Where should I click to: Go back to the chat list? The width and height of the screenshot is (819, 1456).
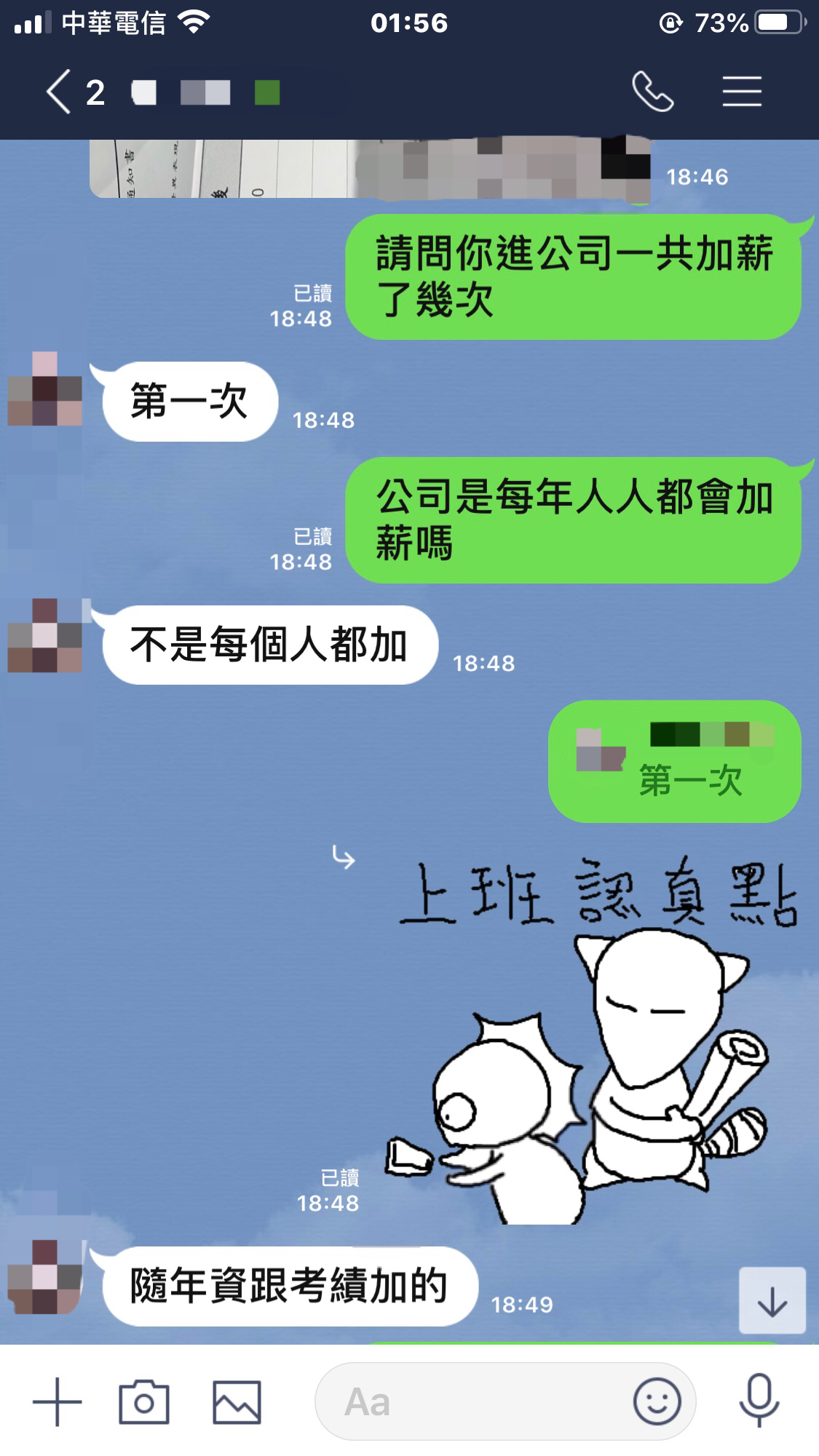coord(60,92)
